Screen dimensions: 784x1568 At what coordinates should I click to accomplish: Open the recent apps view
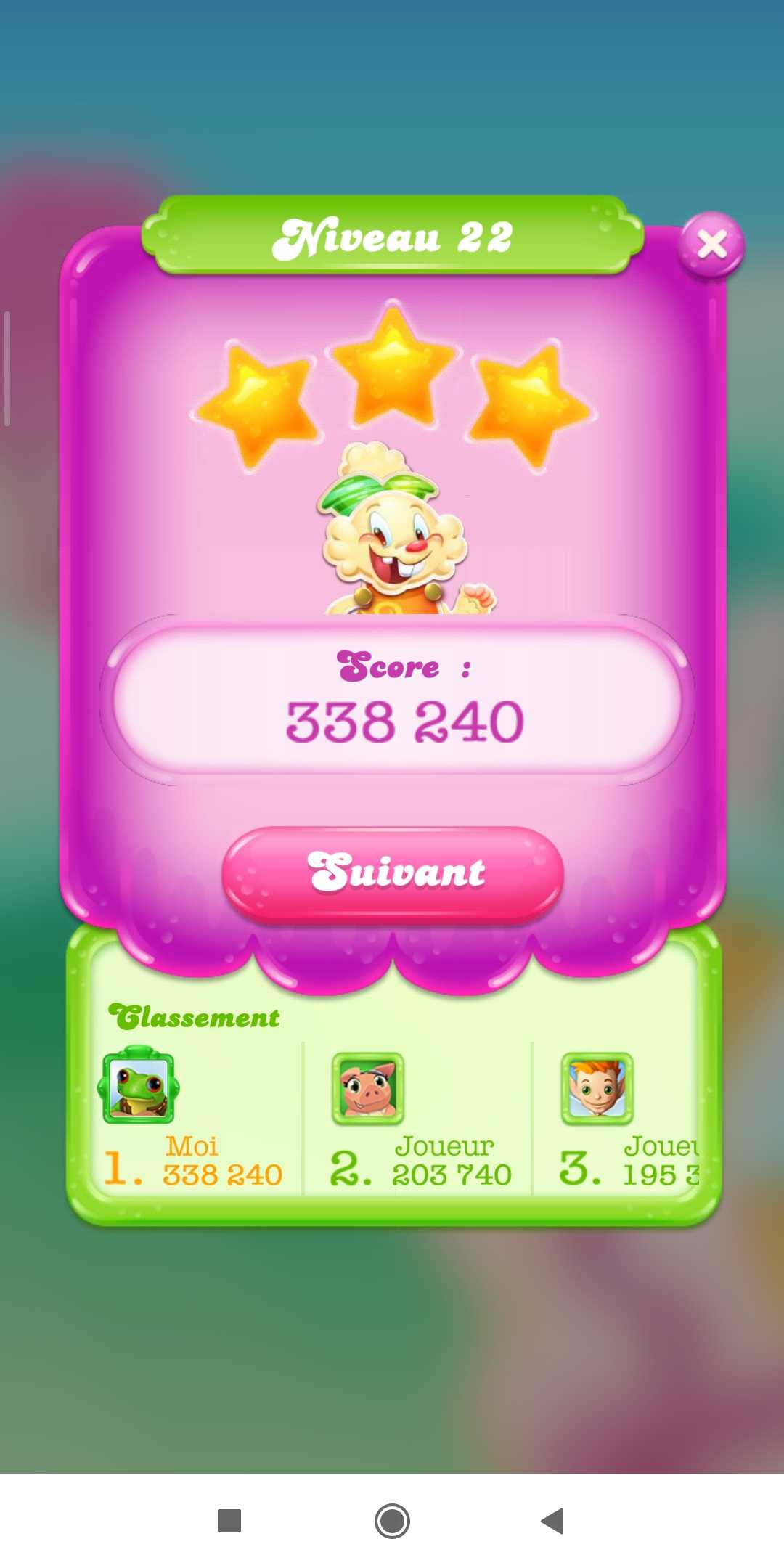click(x=229, y=1520)
